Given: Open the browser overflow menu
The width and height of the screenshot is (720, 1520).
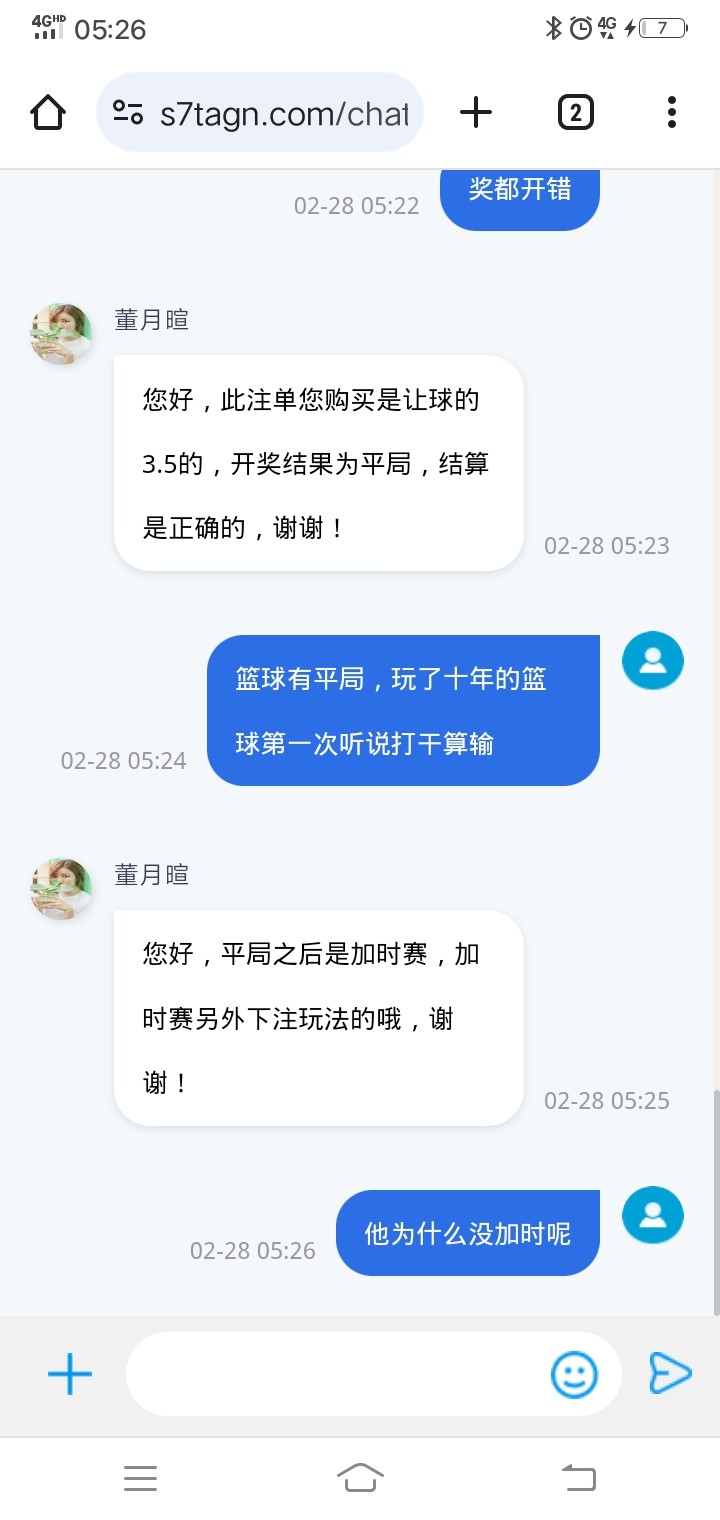Looking at the screenshot, I should click(671, 112).
